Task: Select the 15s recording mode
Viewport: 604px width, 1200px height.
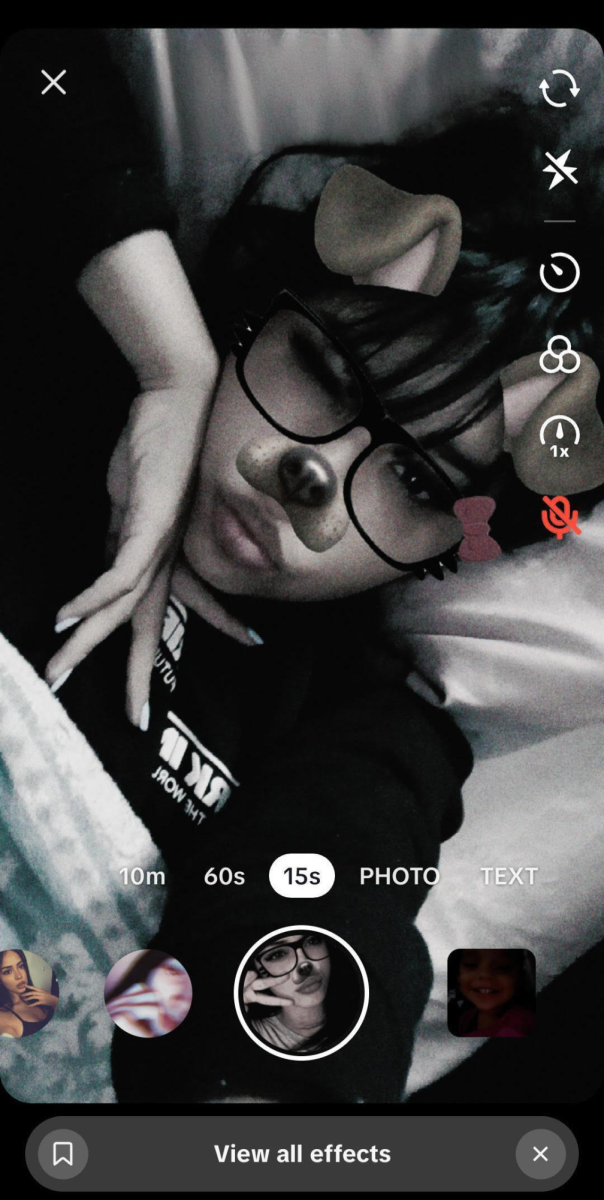Action: 301,876
